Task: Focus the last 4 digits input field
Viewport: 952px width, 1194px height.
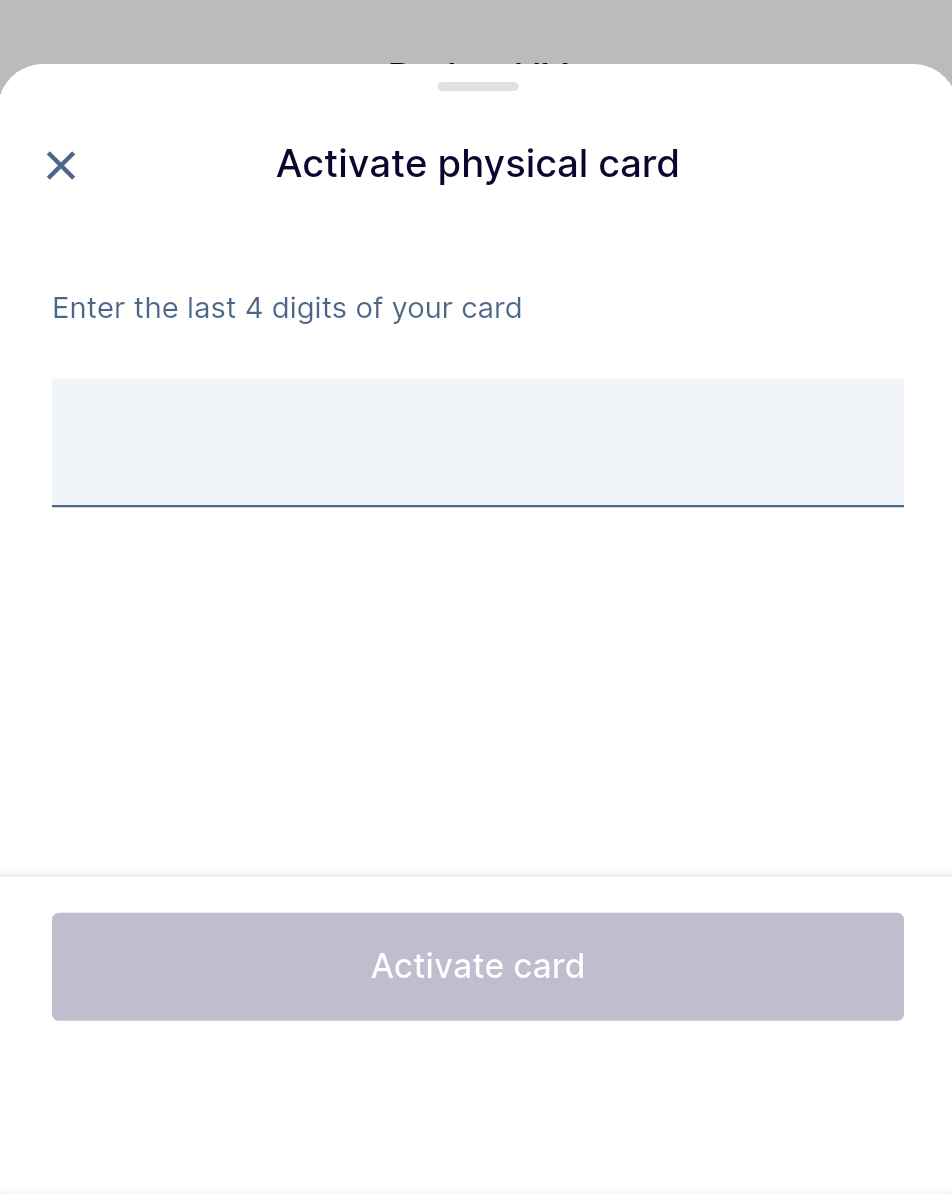Action: [x=477, y=442]
